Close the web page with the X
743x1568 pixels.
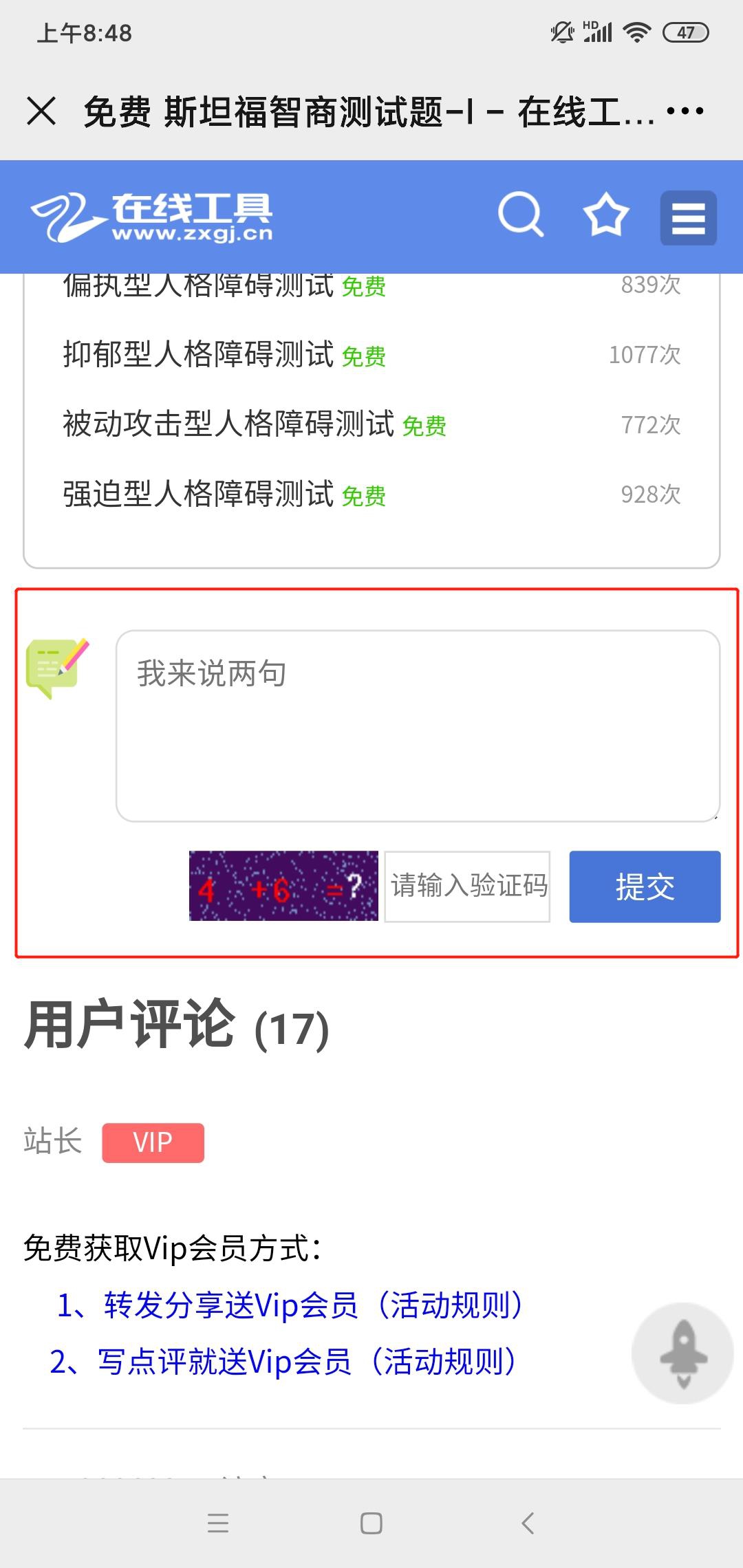click(41, 111)
